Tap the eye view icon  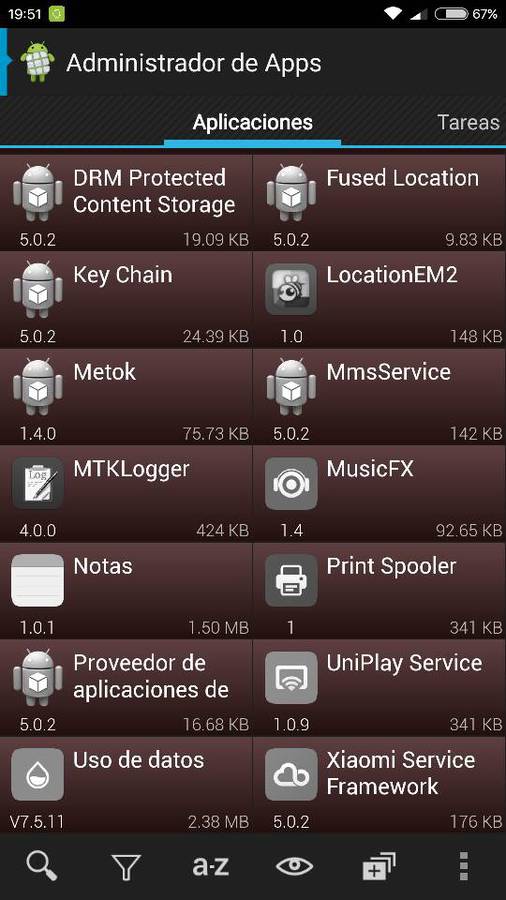(294, 866)
